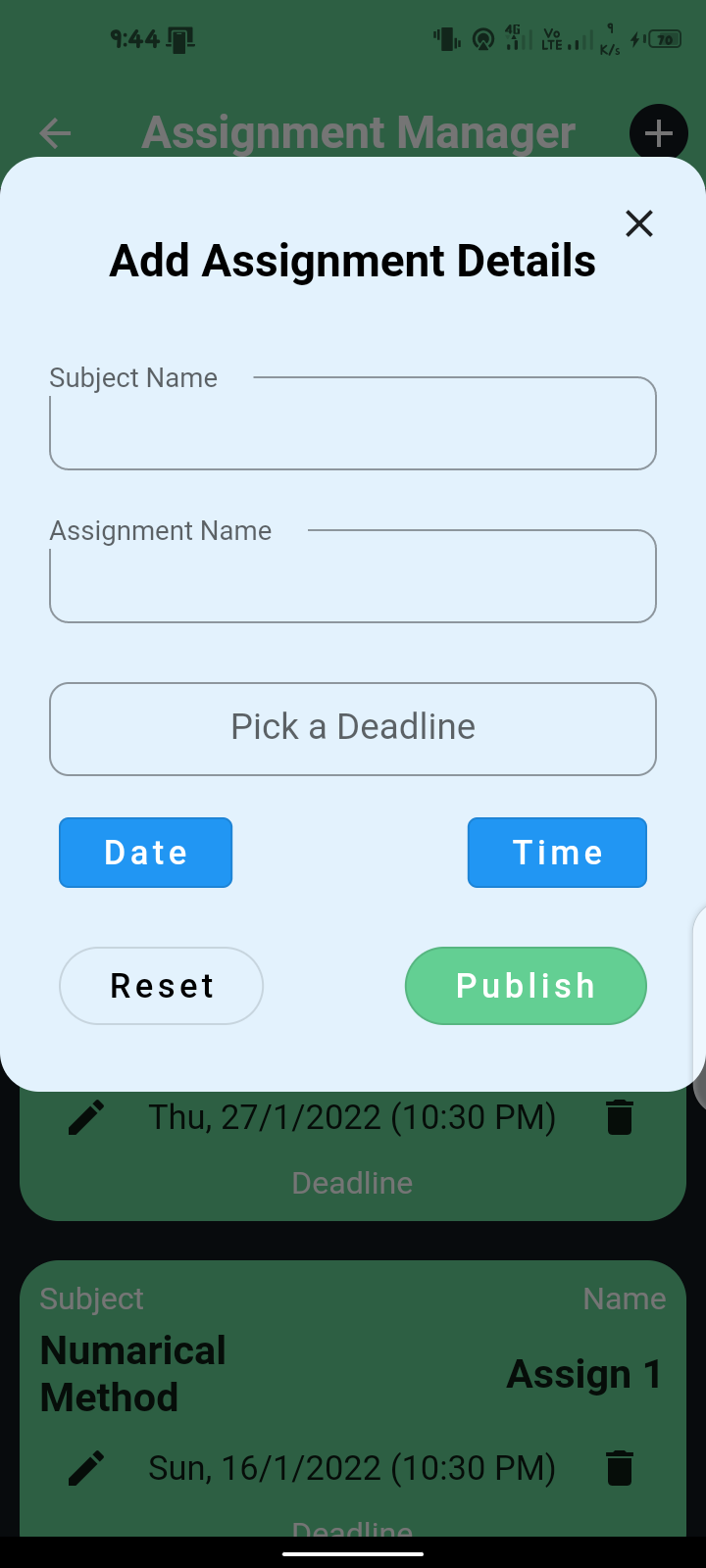Publish the new assignment
The height and width of the screenshot is (1568, 706).
(x=526, y=986)
